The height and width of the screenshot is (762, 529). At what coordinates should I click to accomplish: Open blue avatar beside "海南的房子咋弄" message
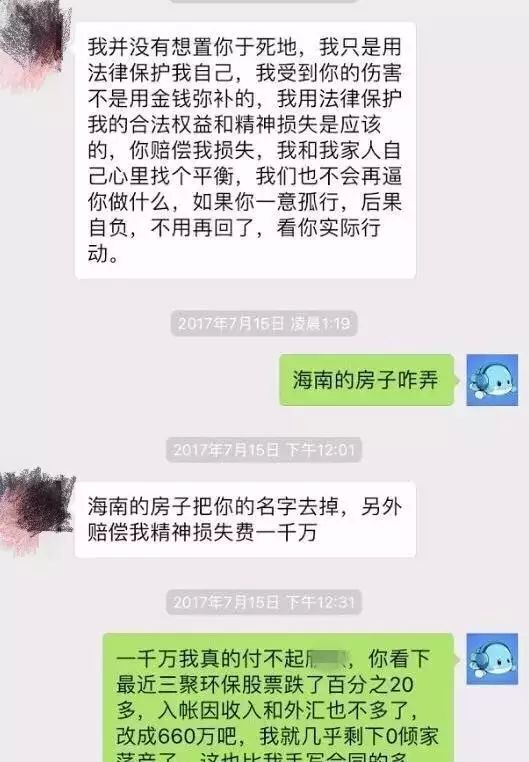click(492, 380)
